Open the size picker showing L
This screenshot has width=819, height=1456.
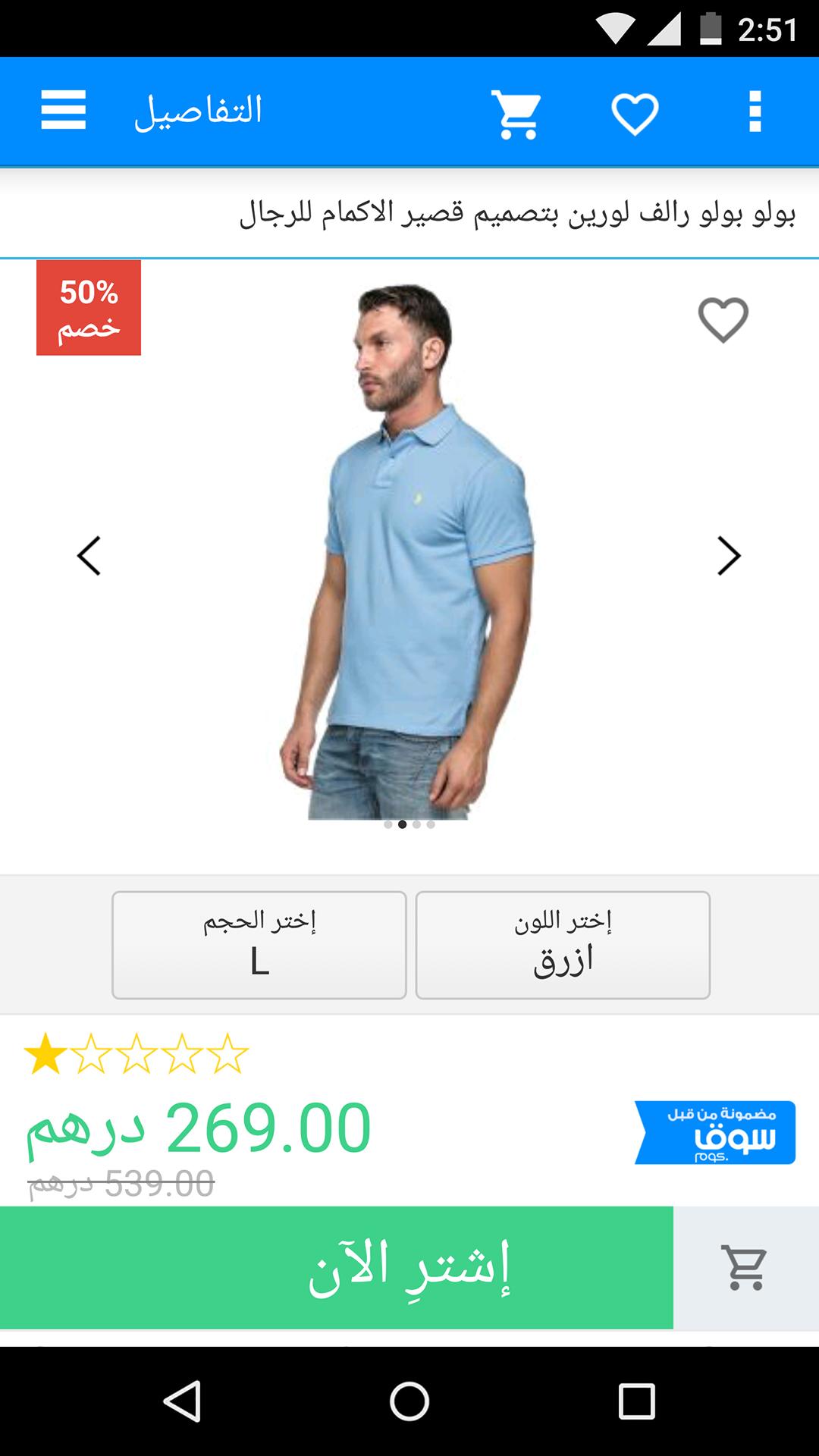(259, 945)
